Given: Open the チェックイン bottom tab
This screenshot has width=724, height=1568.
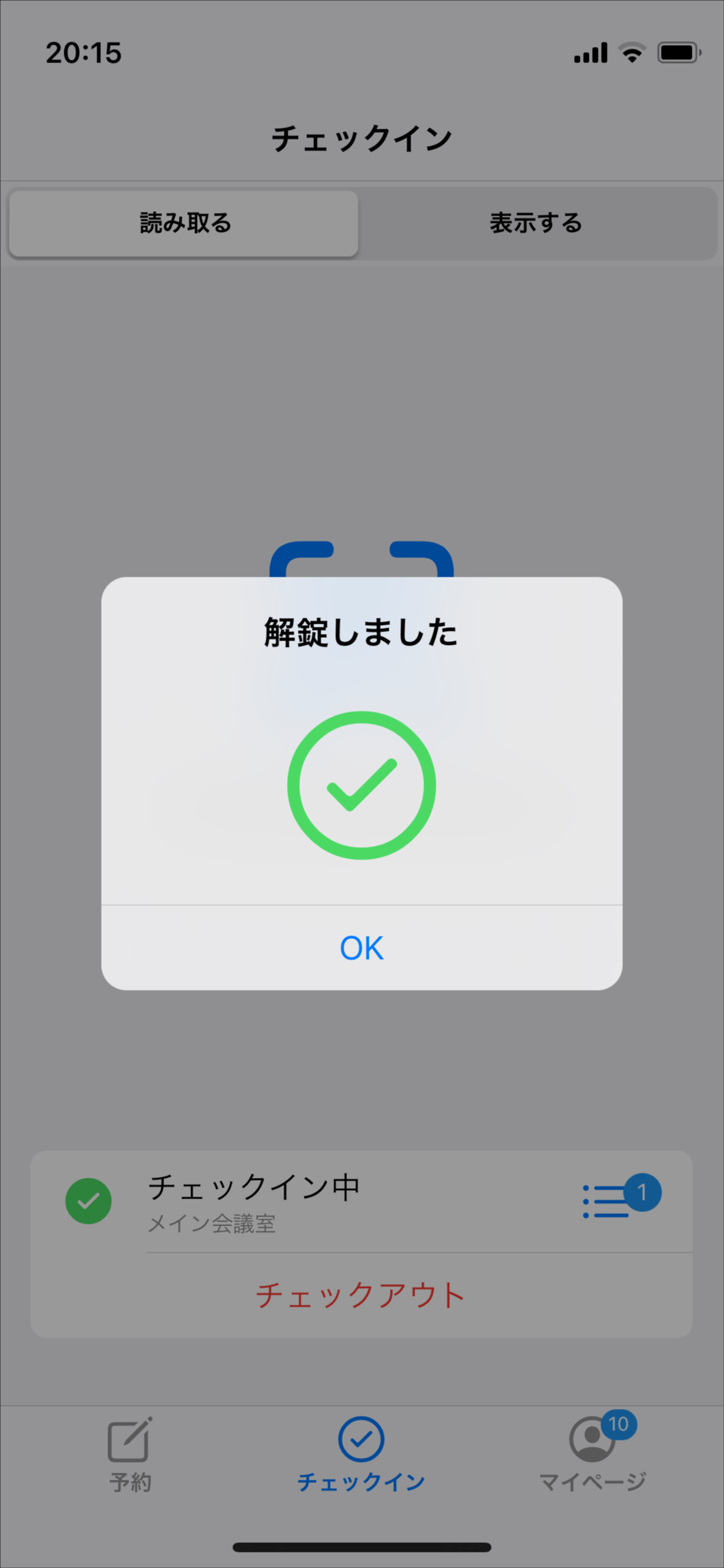Looking at the screenshot, I should point(361,1454).
